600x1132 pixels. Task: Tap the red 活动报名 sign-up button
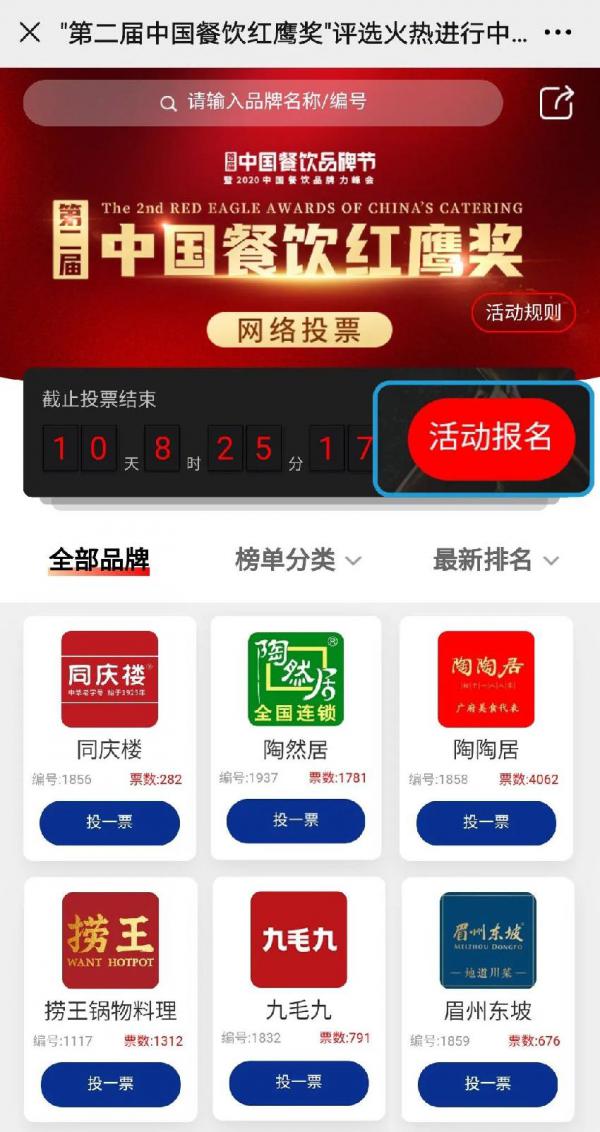(x=491, y=437)
